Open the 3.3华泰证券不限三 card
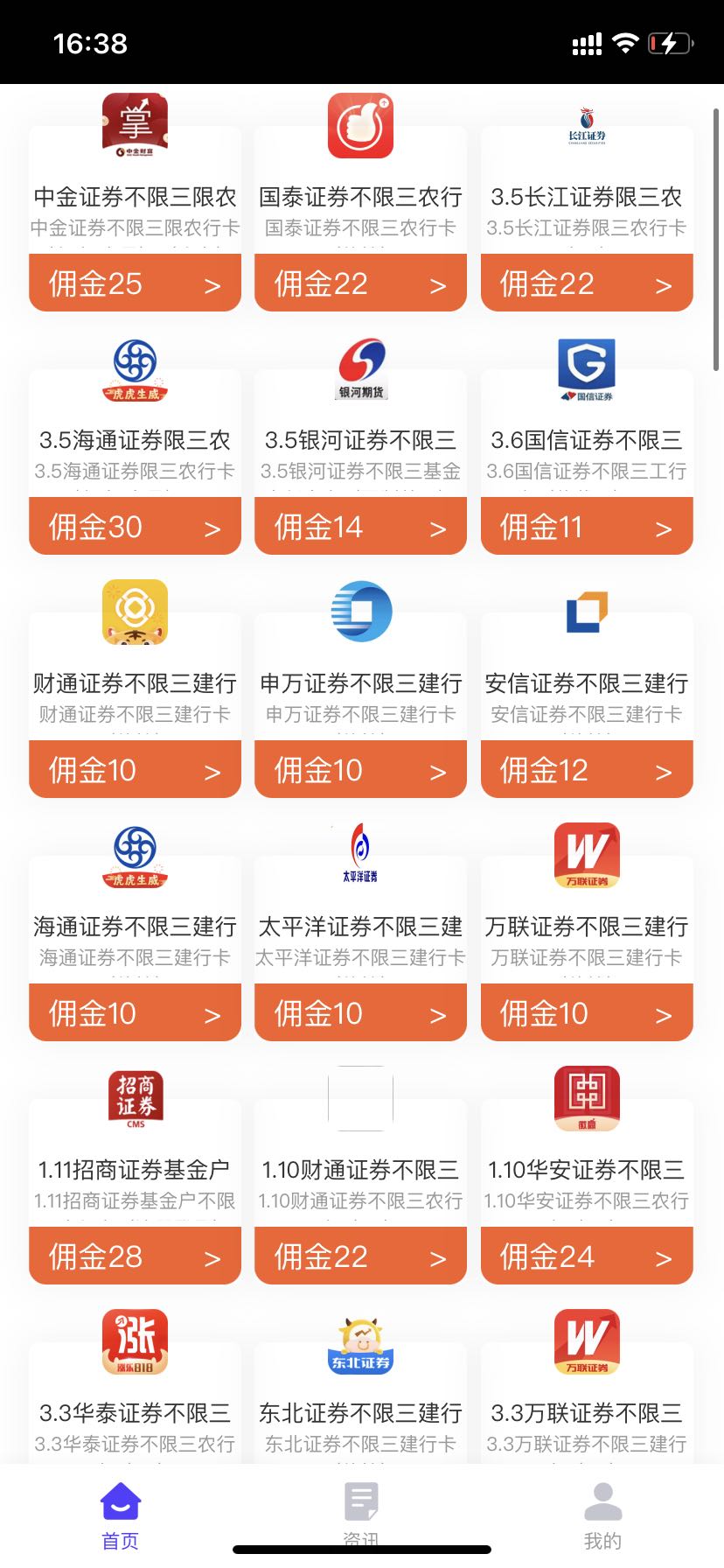 pos(135,1414)
